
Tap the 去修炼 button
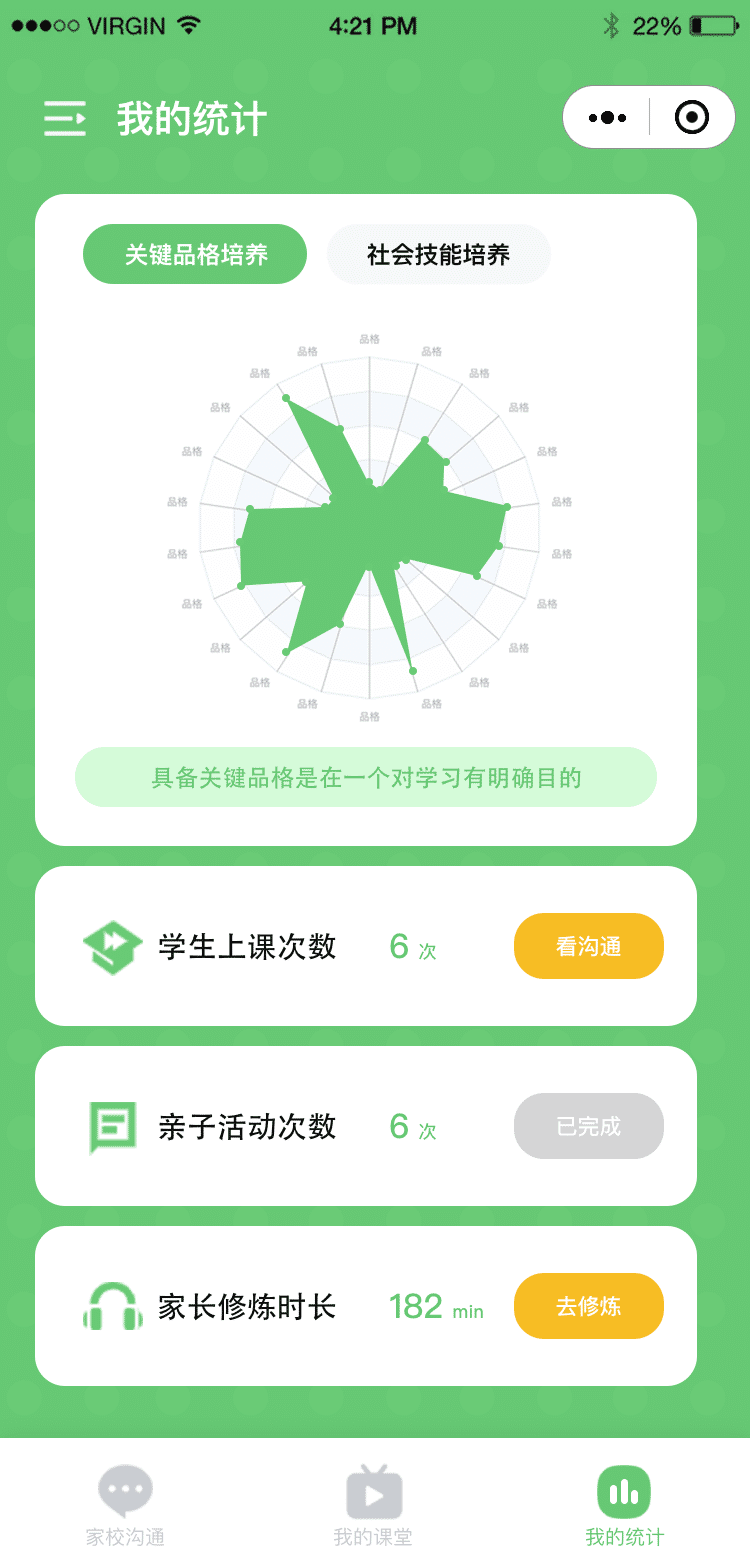[588, 1306]
